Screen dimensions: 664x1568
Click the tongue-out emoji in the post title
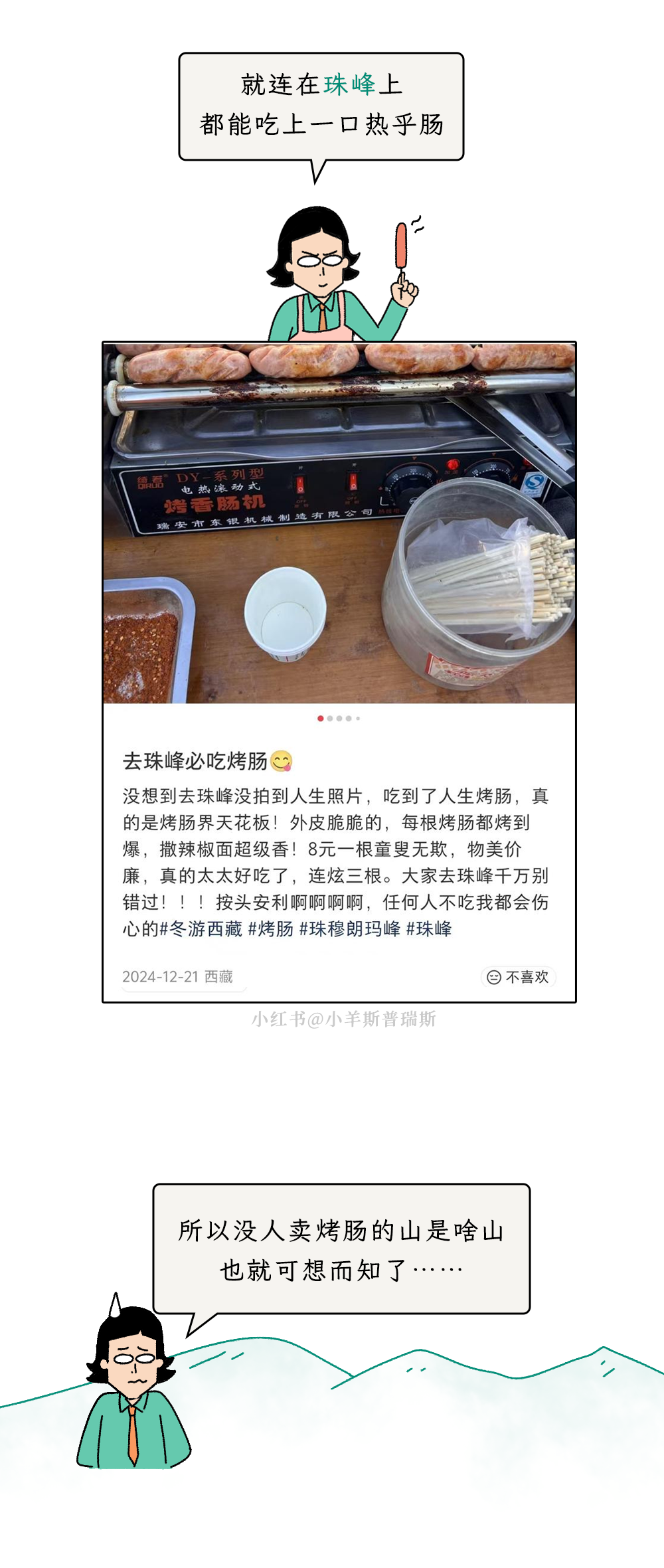[x=281, y=760]
